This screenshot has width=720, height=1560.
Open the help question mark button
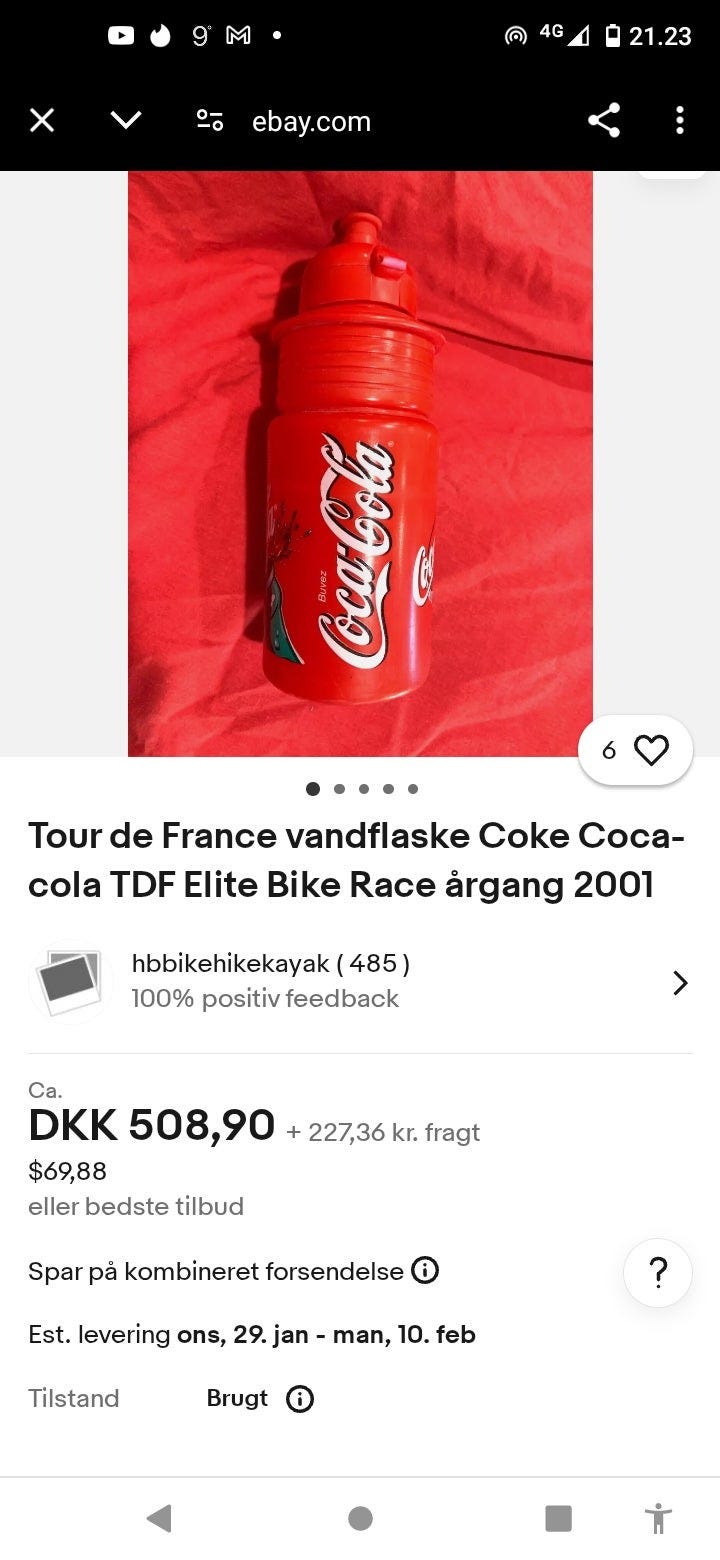click(x=657, y=1272)
